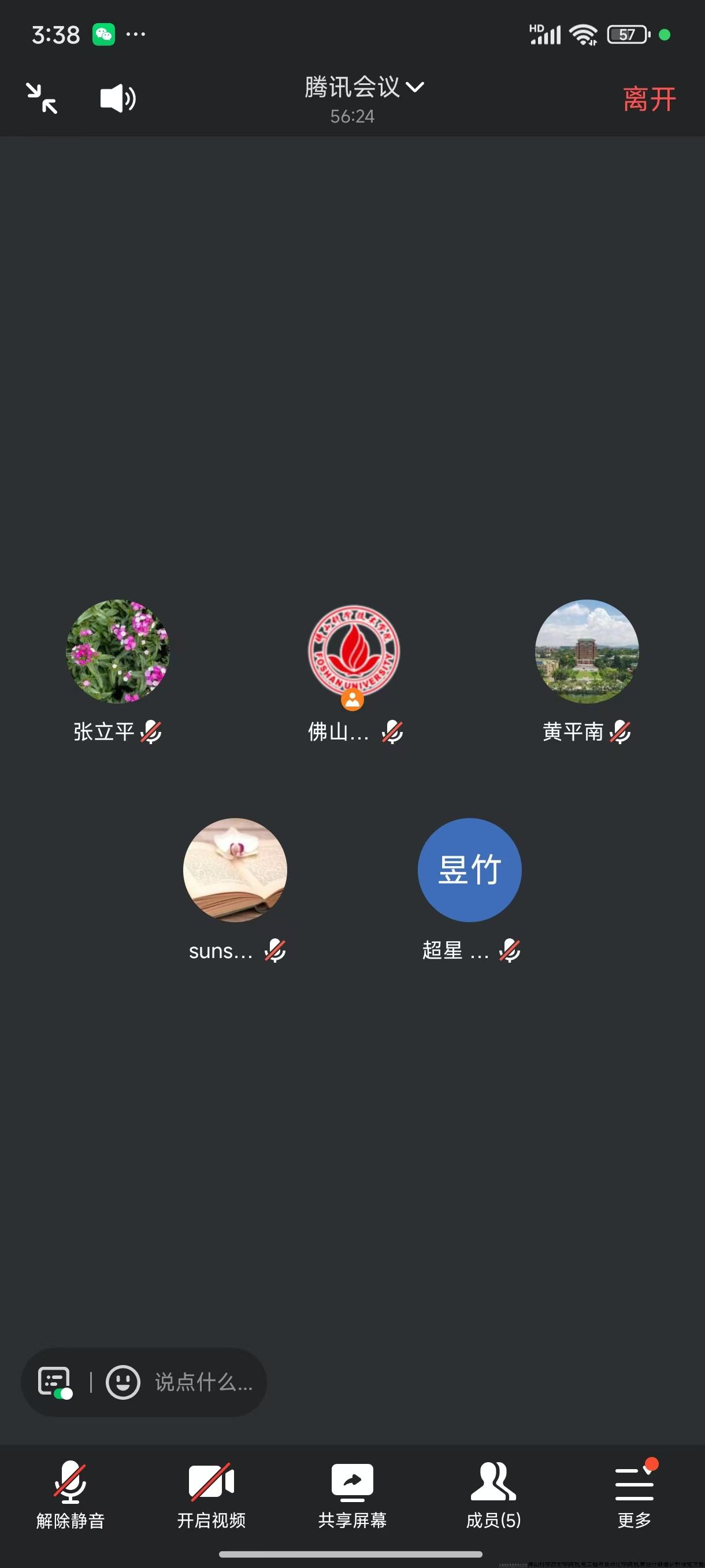Minimize the meeting window
Viewport: 705px width, 1568px height.
pos(42,99)
